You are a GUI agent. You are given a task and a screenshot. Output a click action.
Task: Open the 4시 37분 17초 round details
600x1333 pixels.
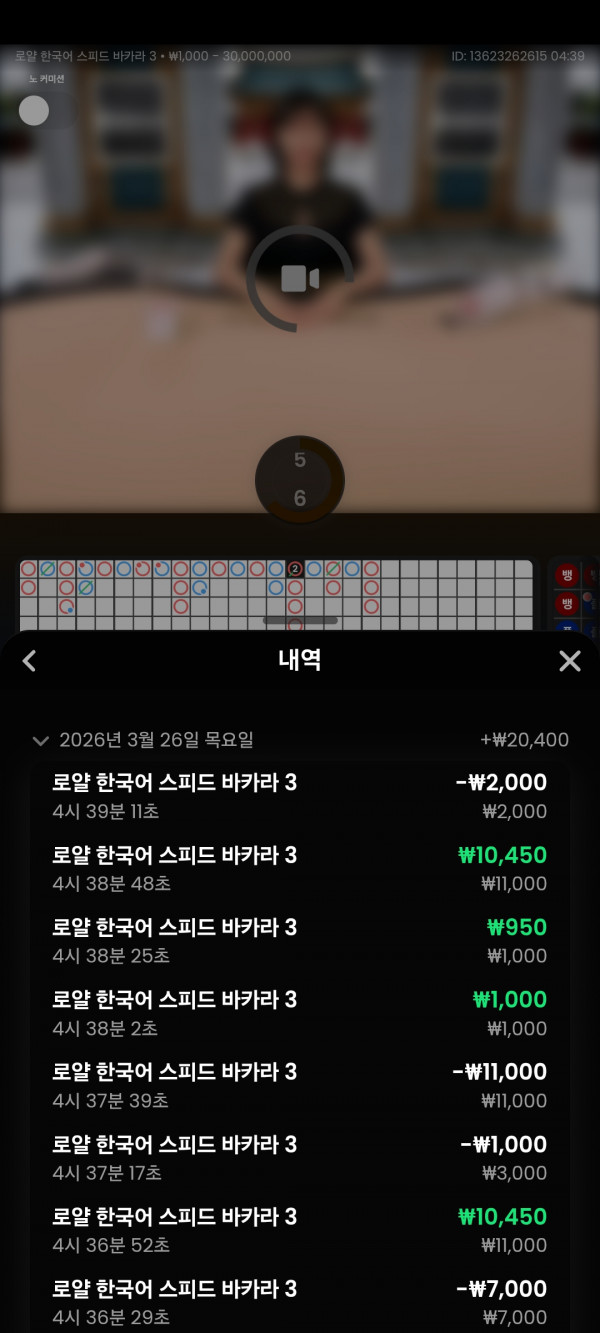coord(300,1157)
